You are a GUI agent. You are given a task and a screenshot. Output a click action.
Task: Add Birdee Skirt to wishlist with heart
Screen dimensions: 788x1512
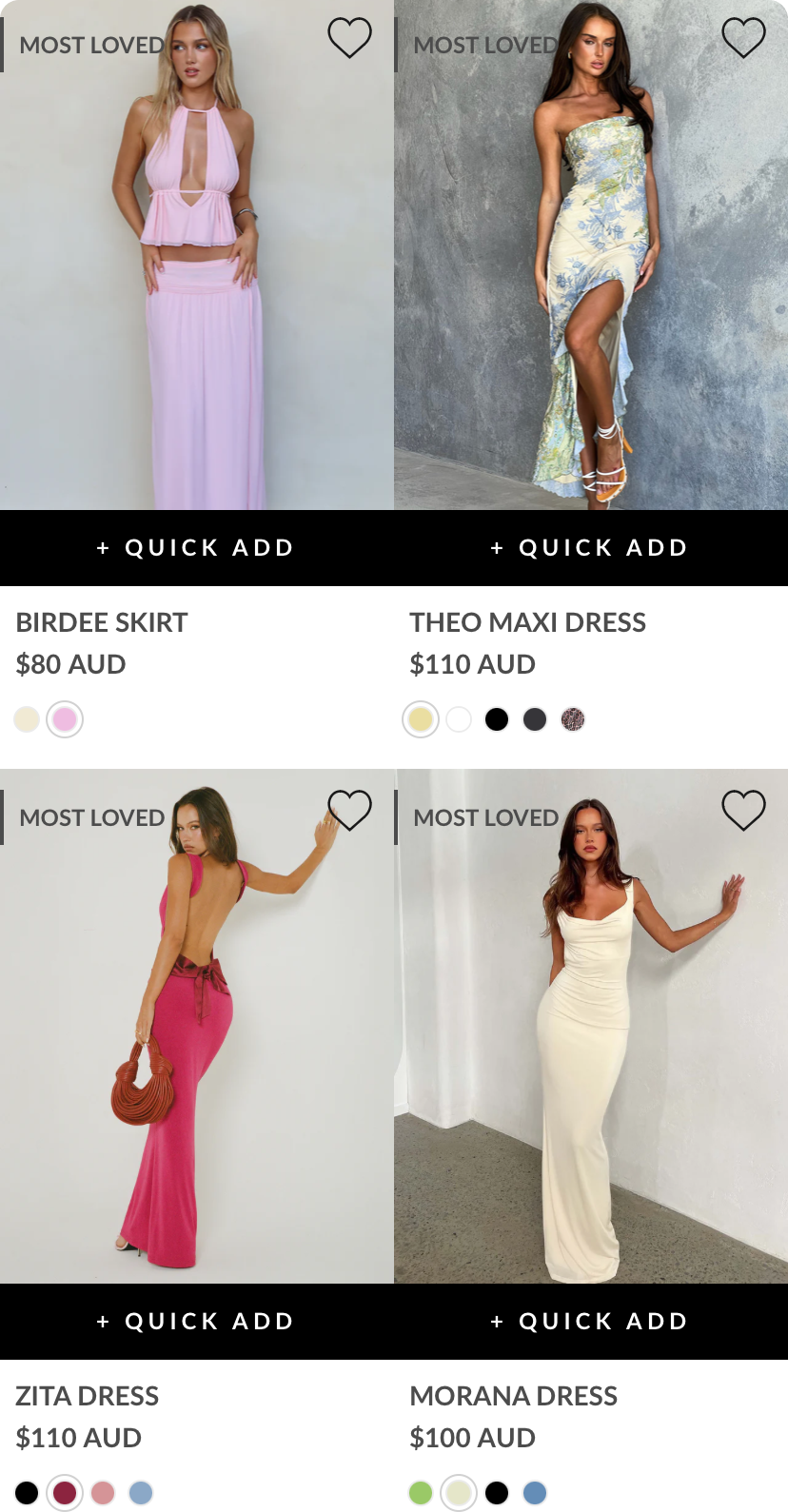pos(349,38)
